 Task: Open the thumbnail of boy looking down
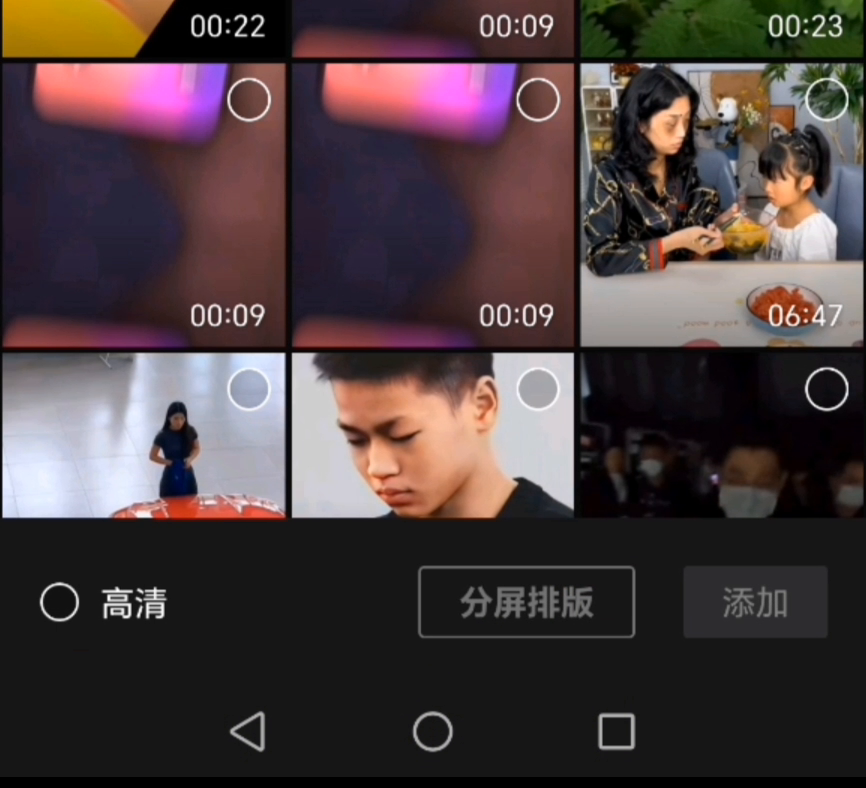pyautogui.click(x=420, y=450)
